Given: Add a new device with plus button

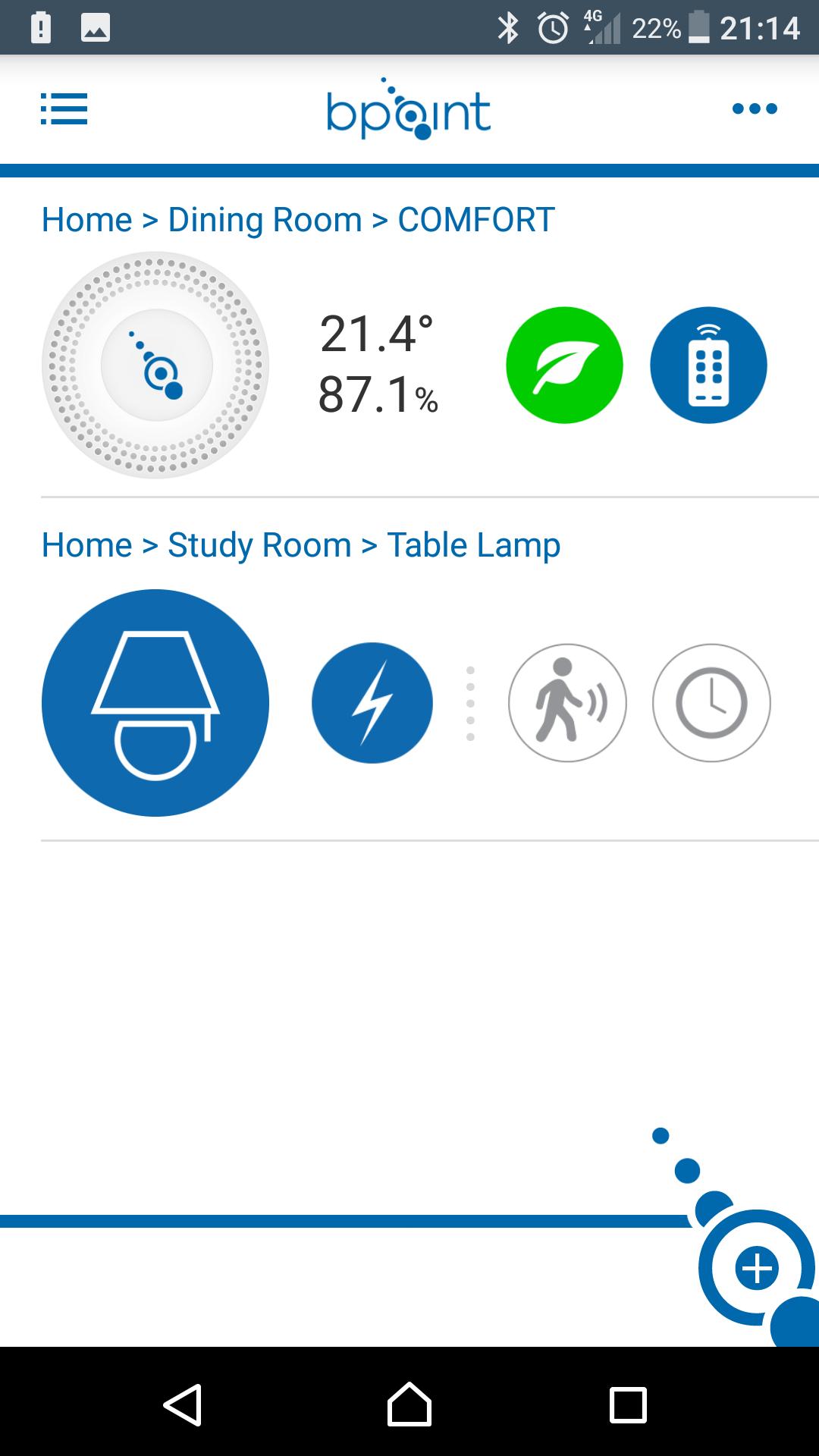Looking at the screenshot, I should [757, 1268].
